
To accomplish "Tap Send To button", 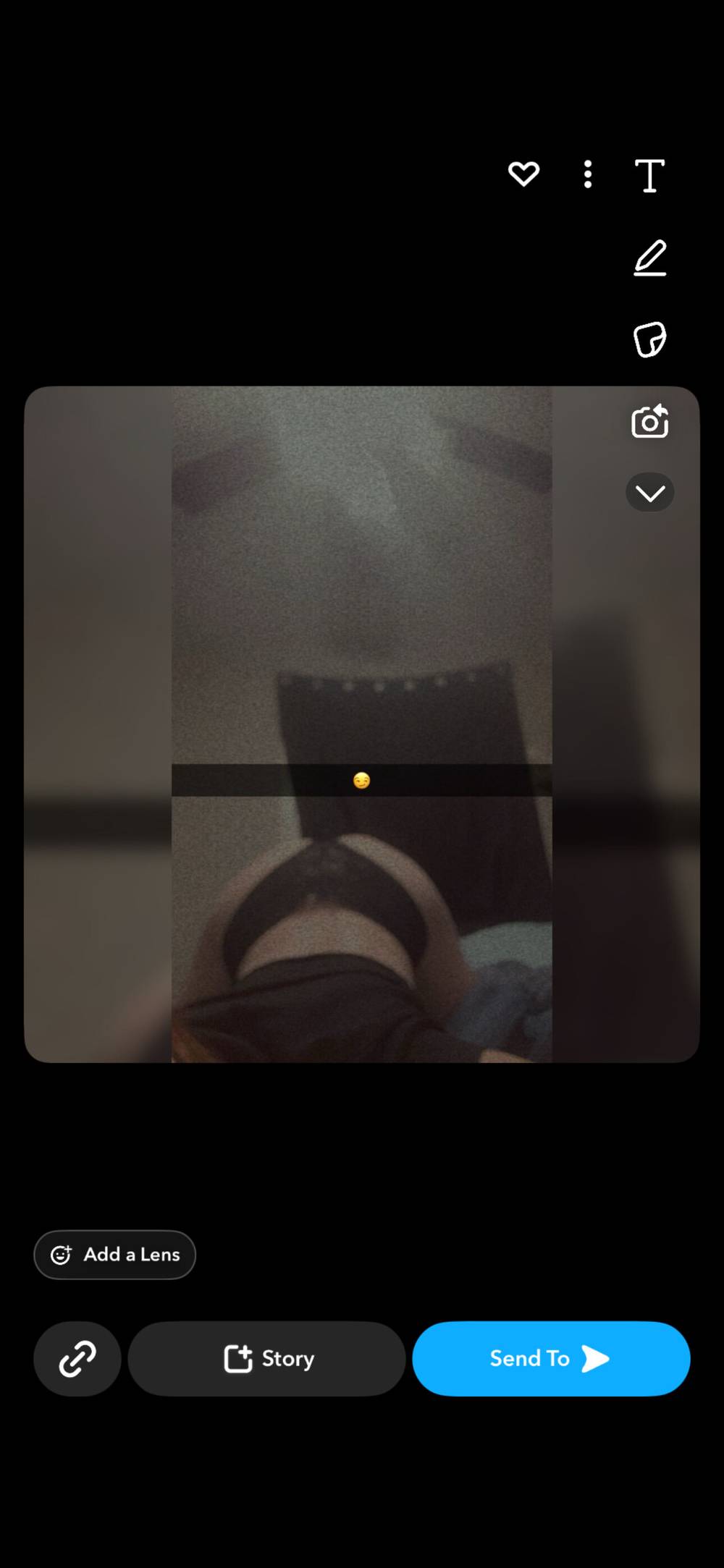I will point(551,1359).
